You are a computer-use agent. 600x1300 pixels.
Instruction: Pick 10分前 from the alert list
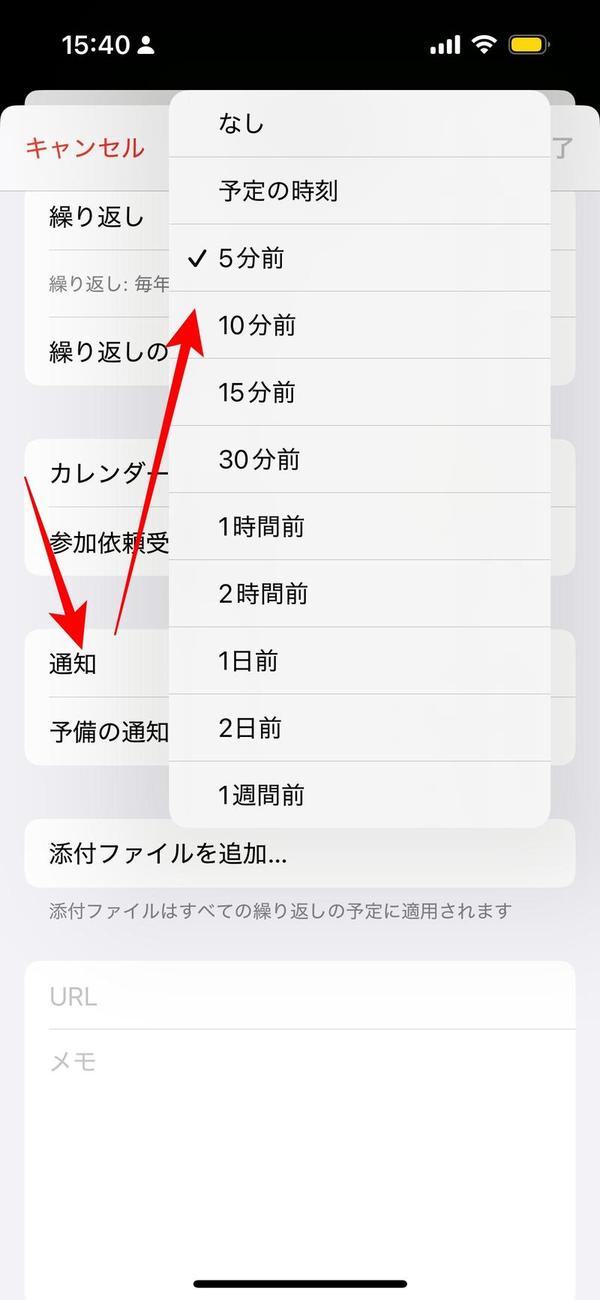(x=360, y=325)
